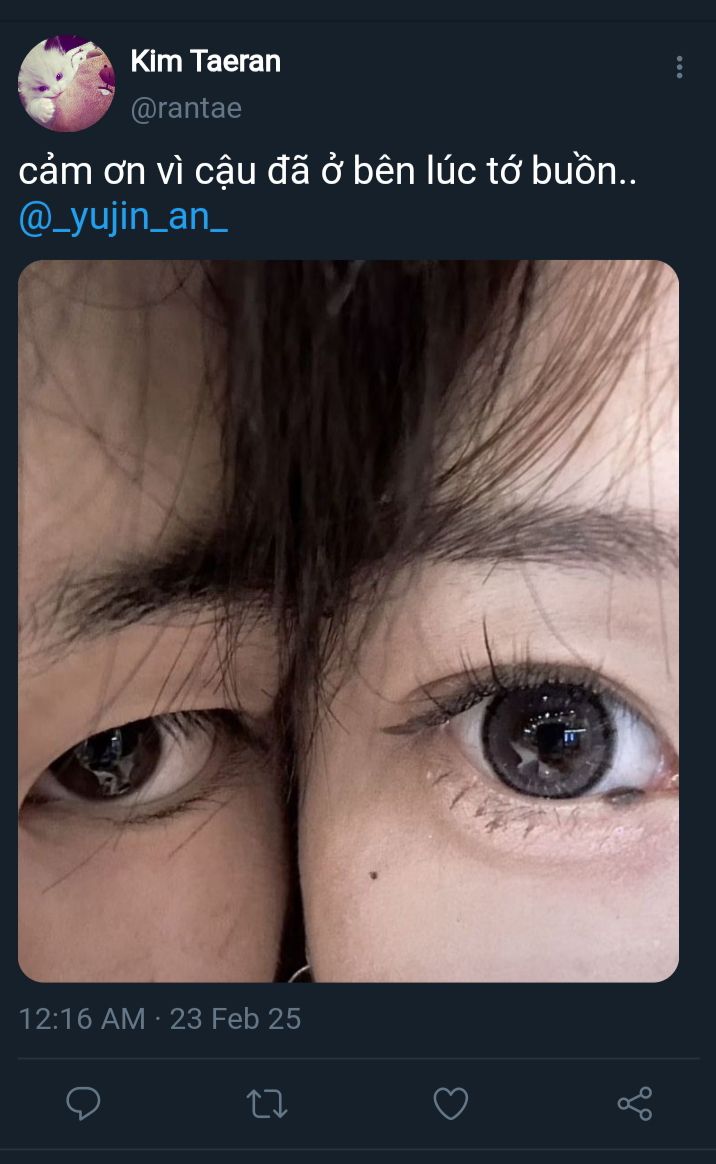Open Kim Taeran's profile picture
The height and width of the screenshot is (1164, 716).
tap(66, 83)
